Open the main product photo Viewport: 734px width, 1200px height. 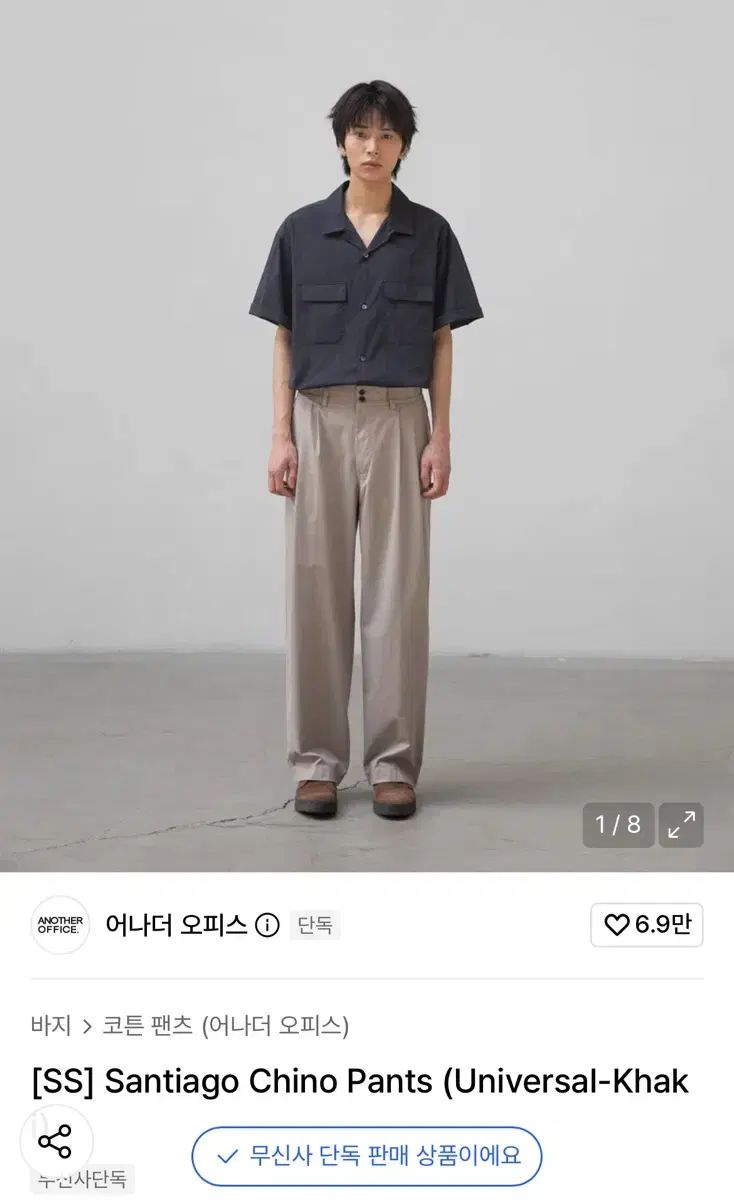pos(367,436)
